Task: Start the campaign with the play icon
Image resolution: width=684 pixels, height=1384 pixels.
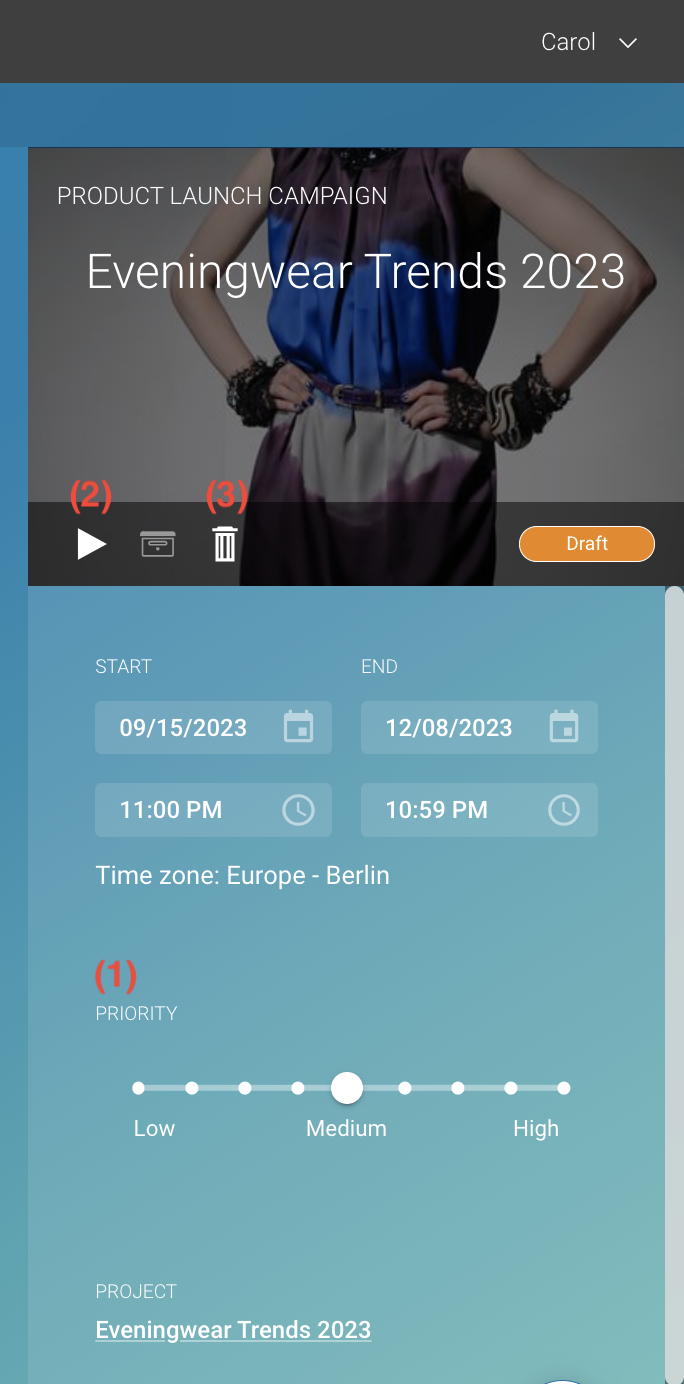Action: click(x=91, y=544)
